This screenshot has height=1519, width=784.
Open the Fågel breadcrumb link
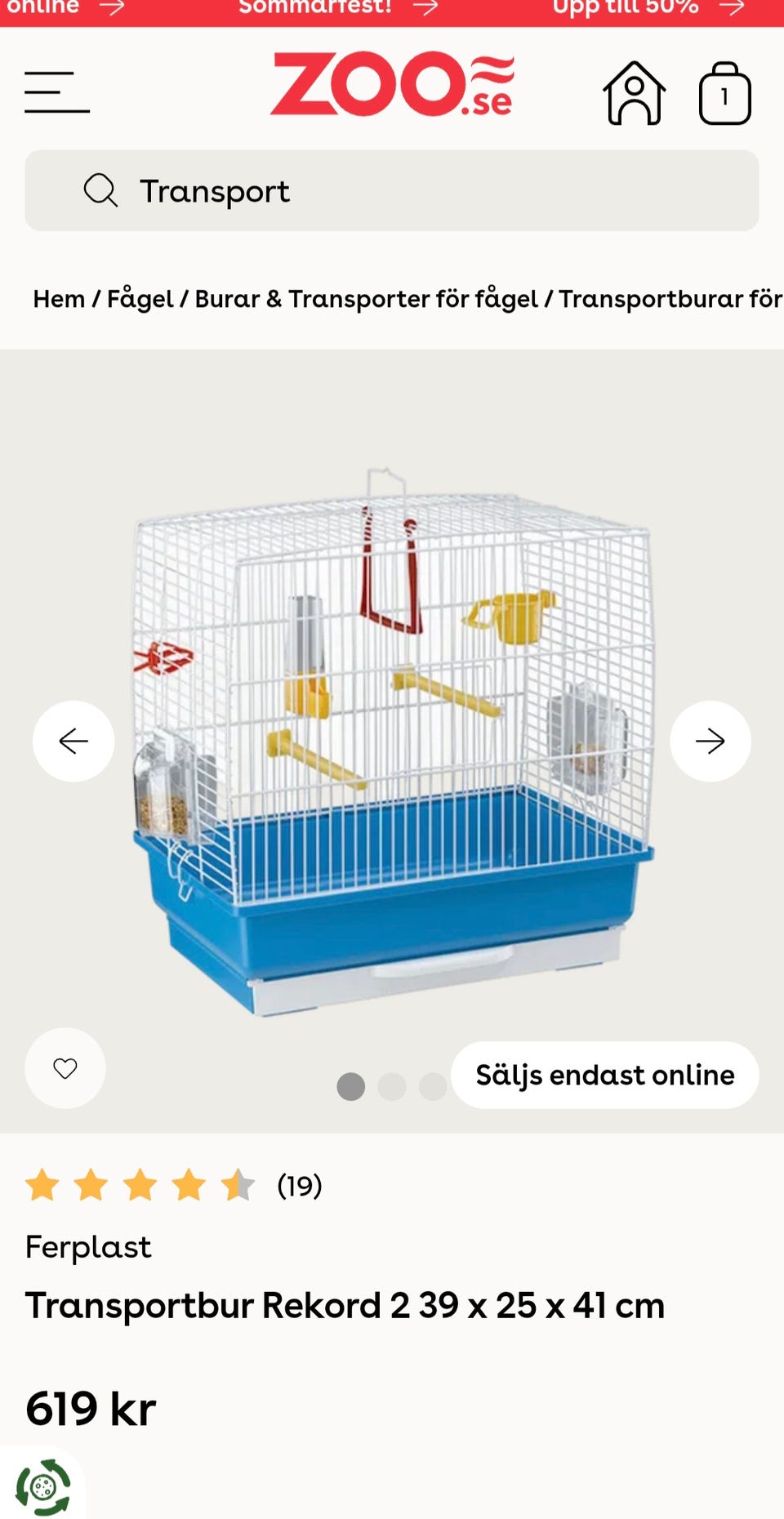(140, 299)
